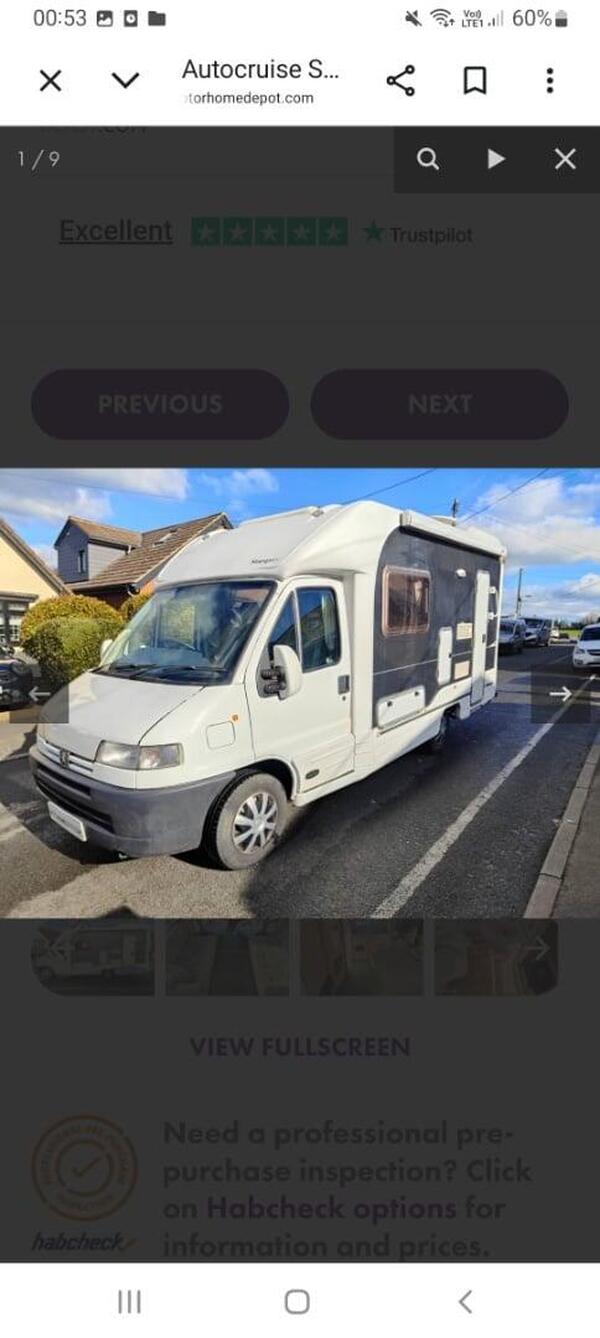Start the gallery slideshow
This screenshot has height=1338, width=600.
[496, 159]
